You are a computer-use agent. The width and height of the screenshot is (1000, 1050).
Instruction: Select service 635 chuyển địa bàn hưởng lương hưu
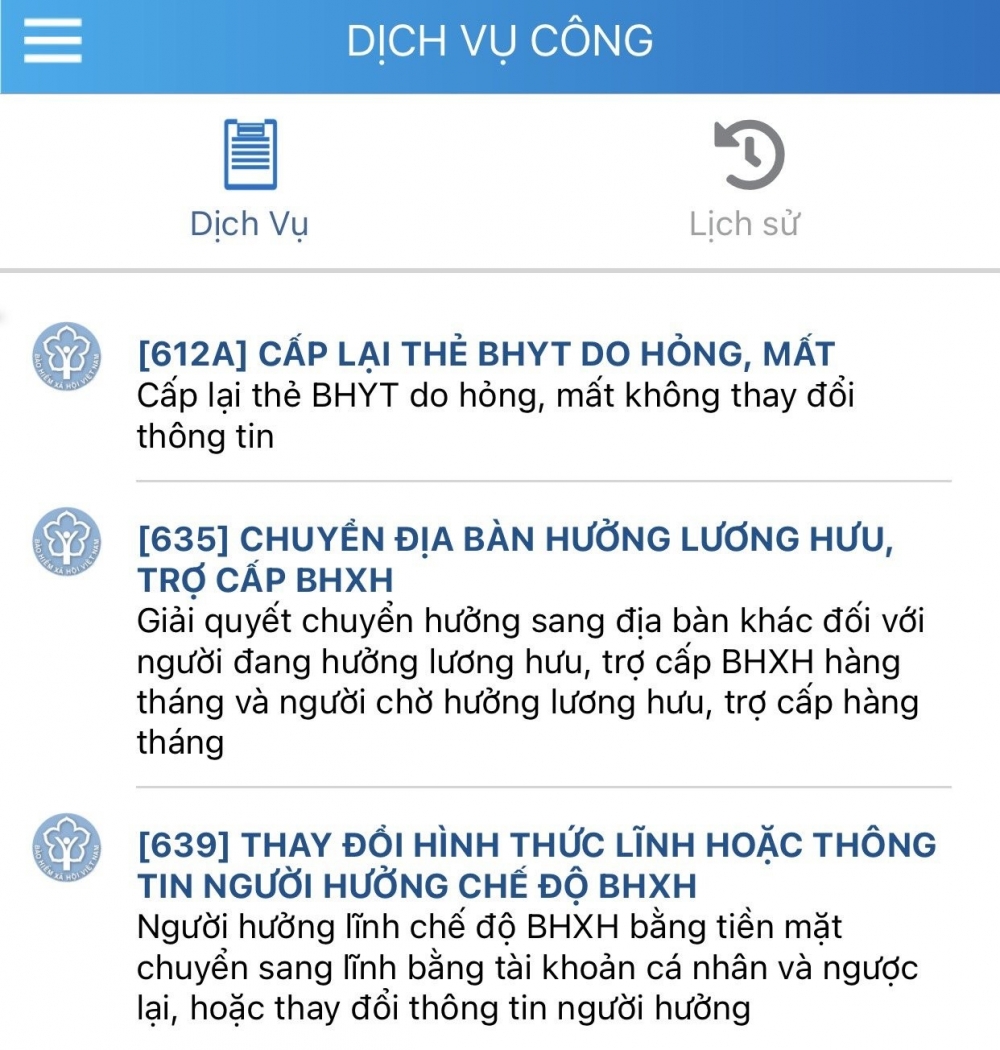tap(515, 559)
